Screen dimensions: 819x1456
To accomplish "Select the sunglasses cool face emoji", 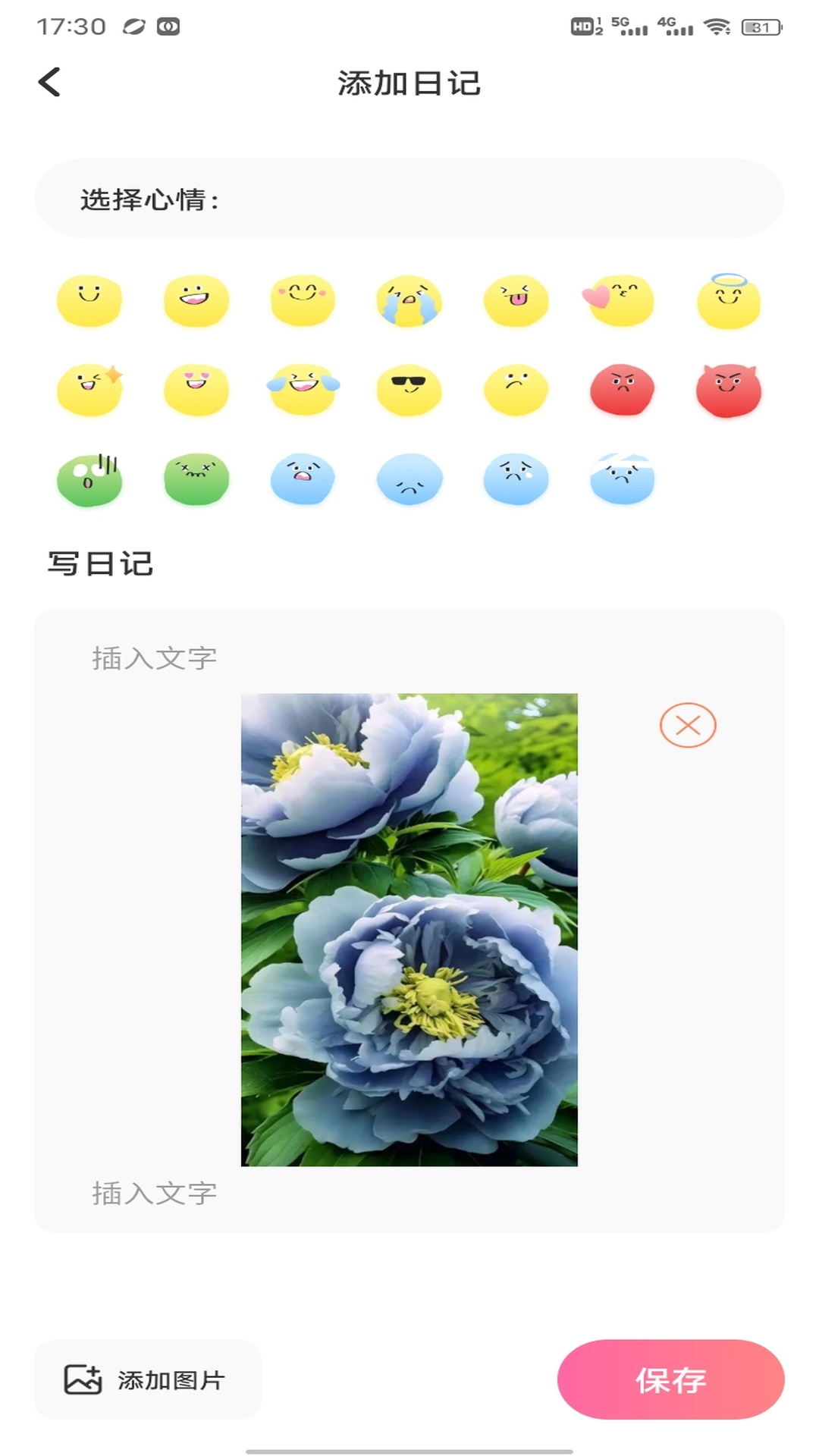I will 409,389.
